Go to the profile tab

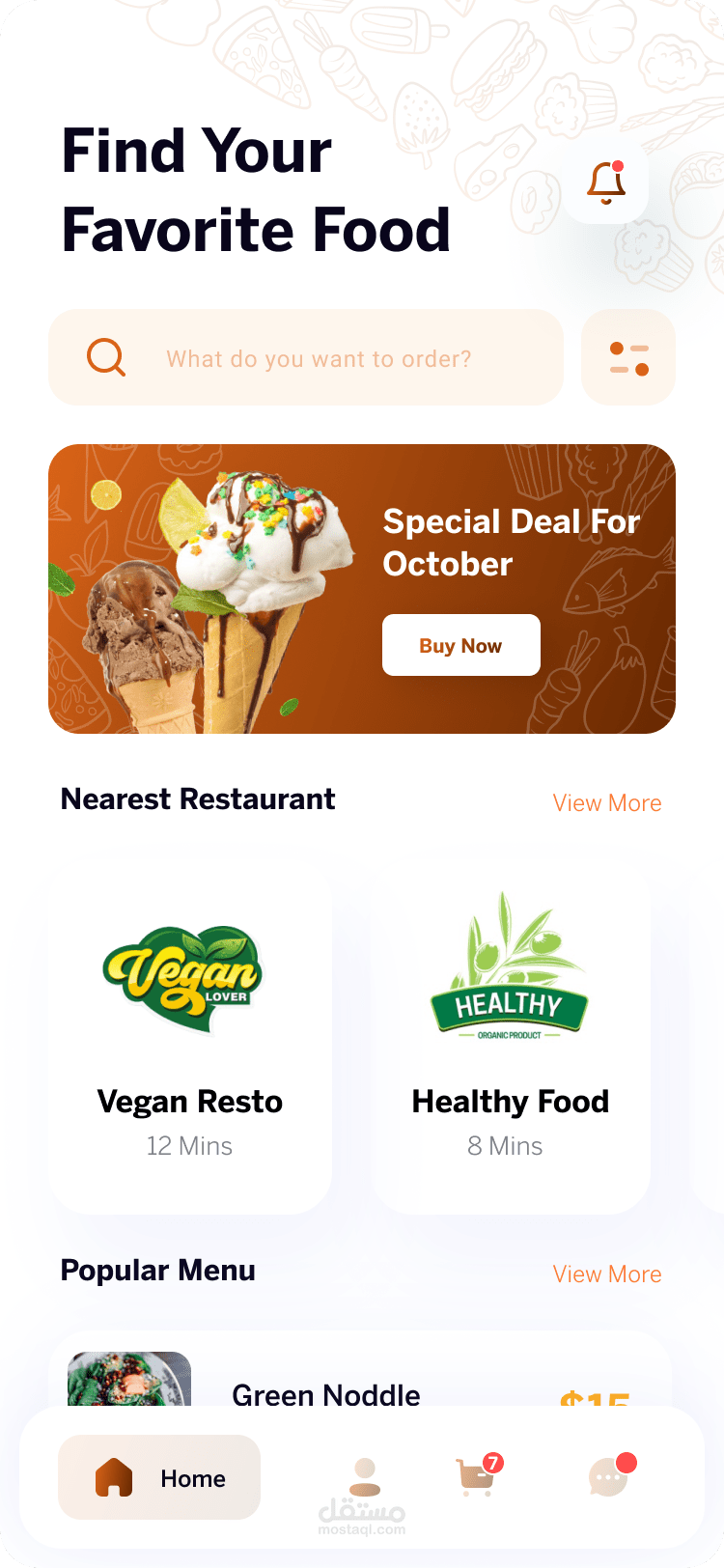pyautogui.click(x=364, y=1477)
